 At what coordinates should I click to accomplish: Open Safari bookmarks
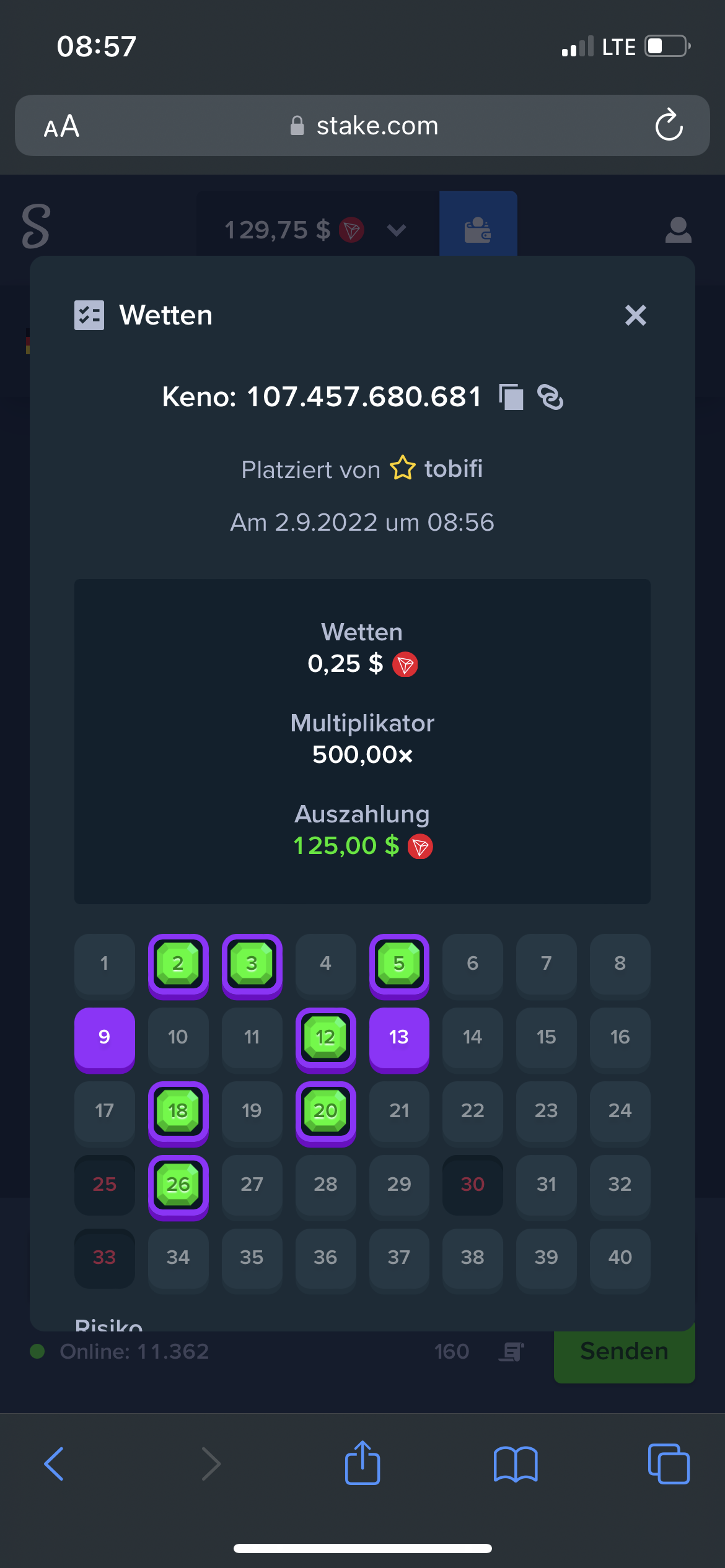point(516,1464)
